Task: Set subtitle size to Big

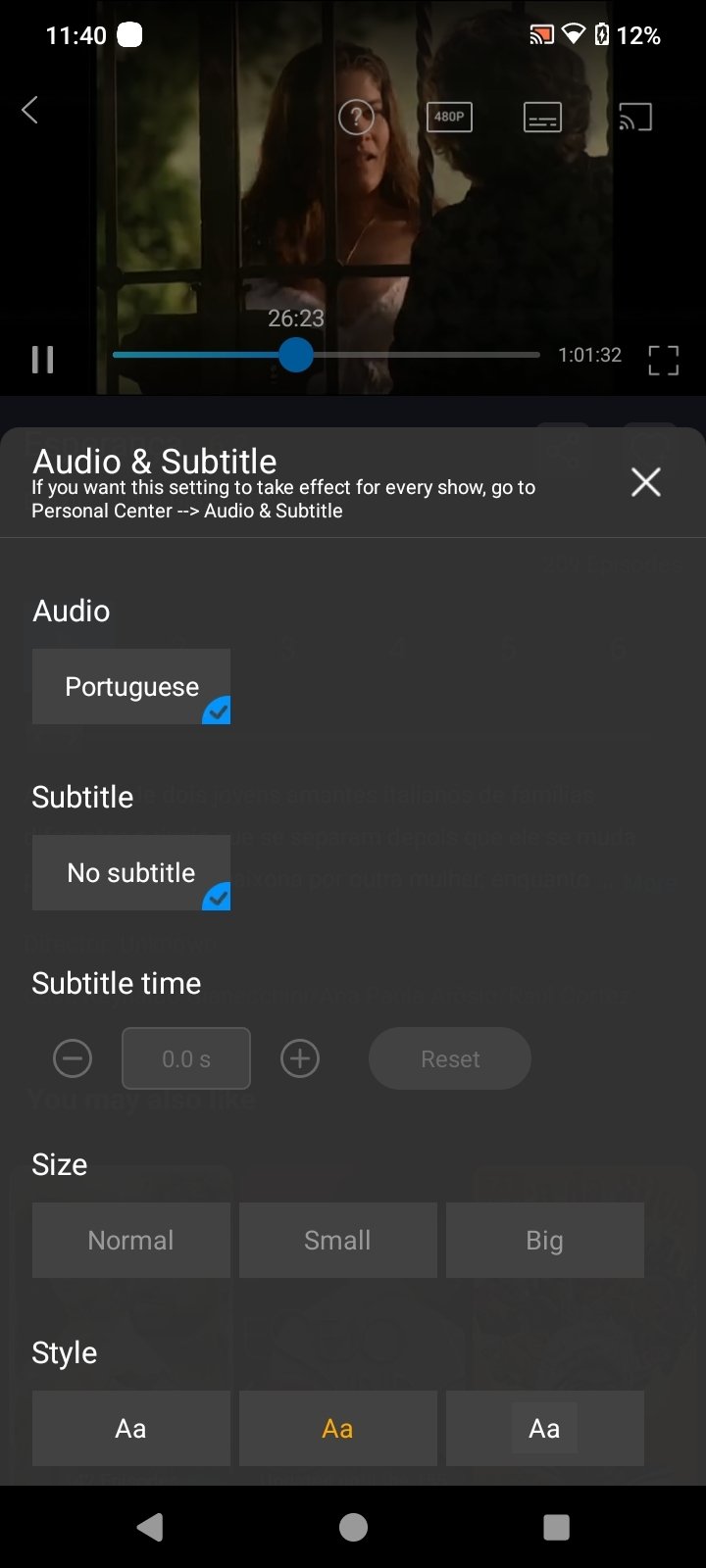Action: pos(544,1240)
